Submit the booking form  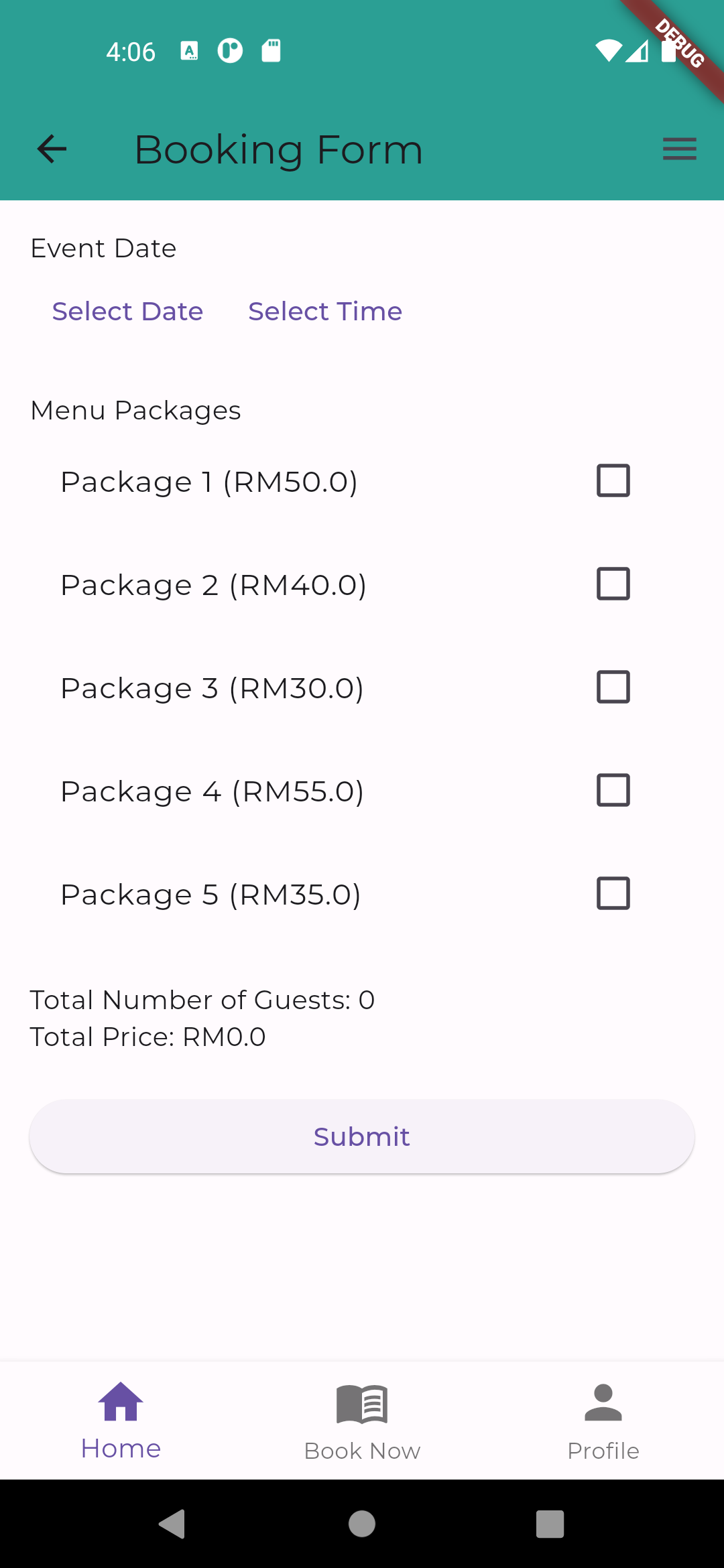click(362, 1136)
